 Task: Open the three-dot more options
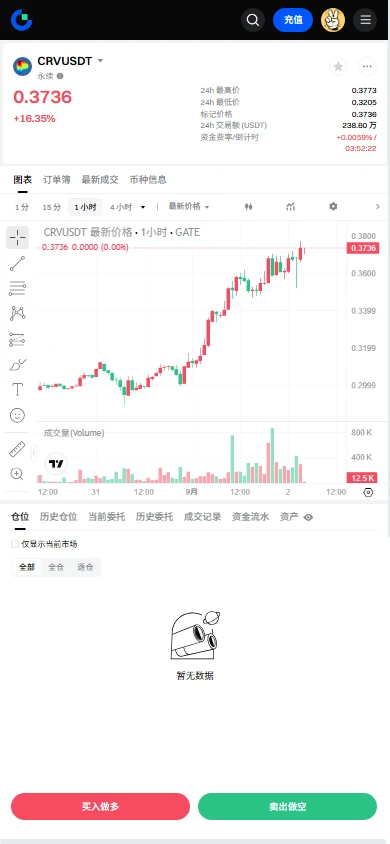point(367,67)
